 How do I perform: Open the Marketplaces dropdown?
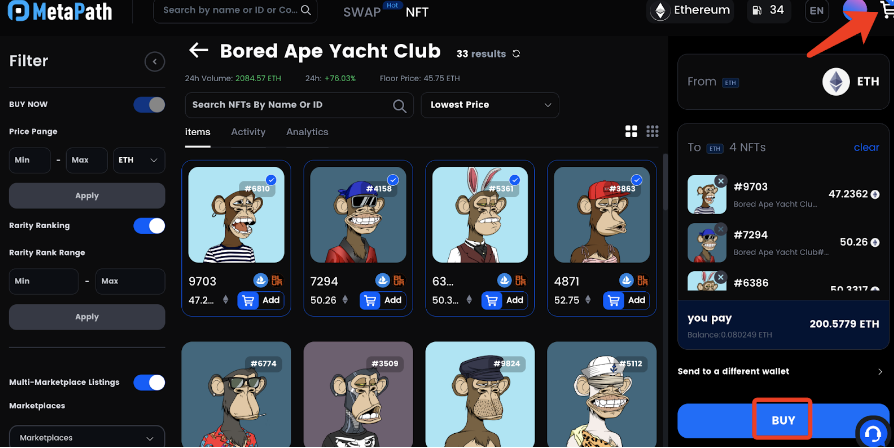[87, 438]
